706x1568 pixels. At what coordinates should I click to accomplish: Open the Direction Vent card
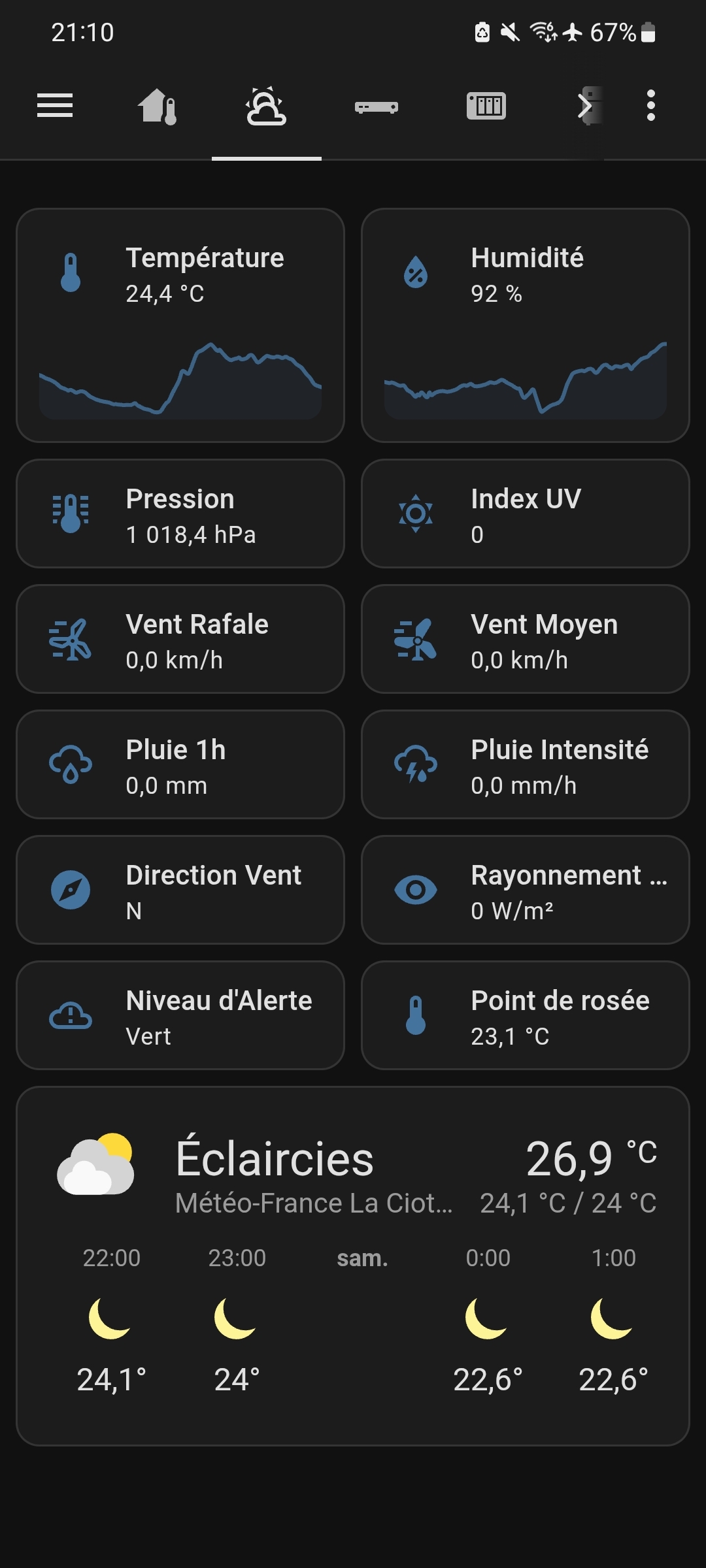(180, 890)
